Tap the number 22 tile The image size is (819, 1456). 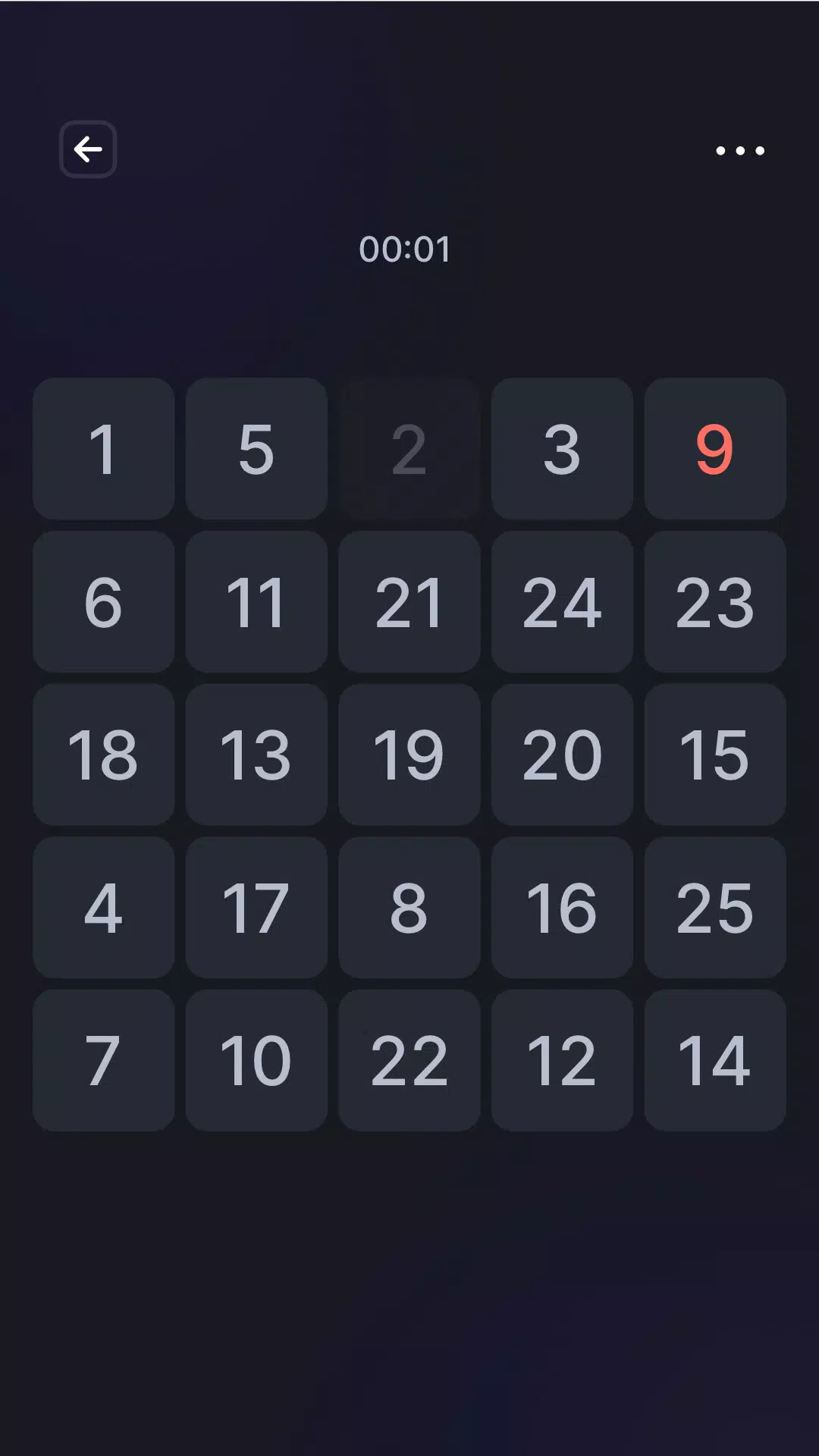409,1060
